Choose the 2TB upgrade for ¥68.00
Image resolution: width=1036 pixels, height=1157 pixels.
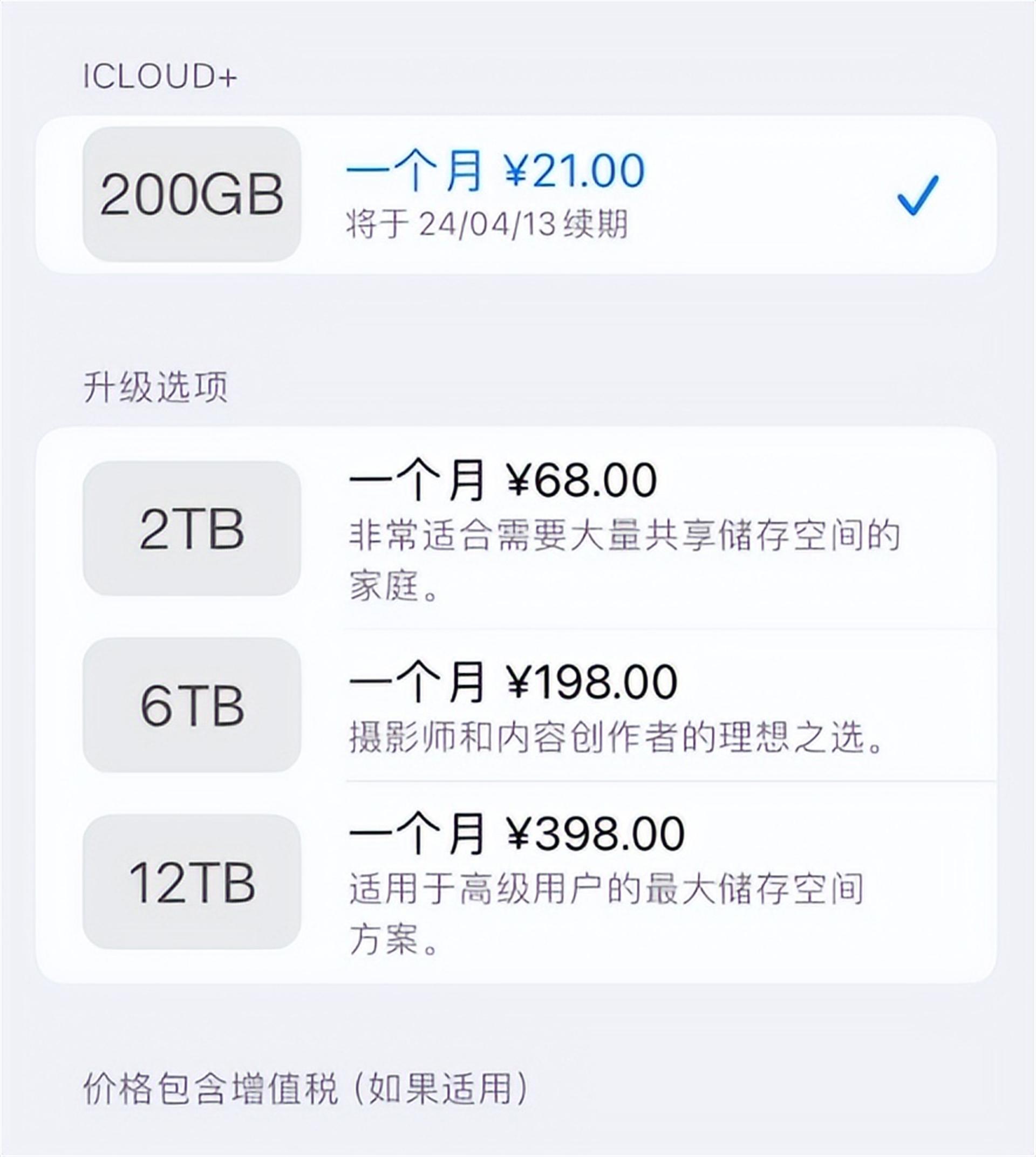pos(515,529)
